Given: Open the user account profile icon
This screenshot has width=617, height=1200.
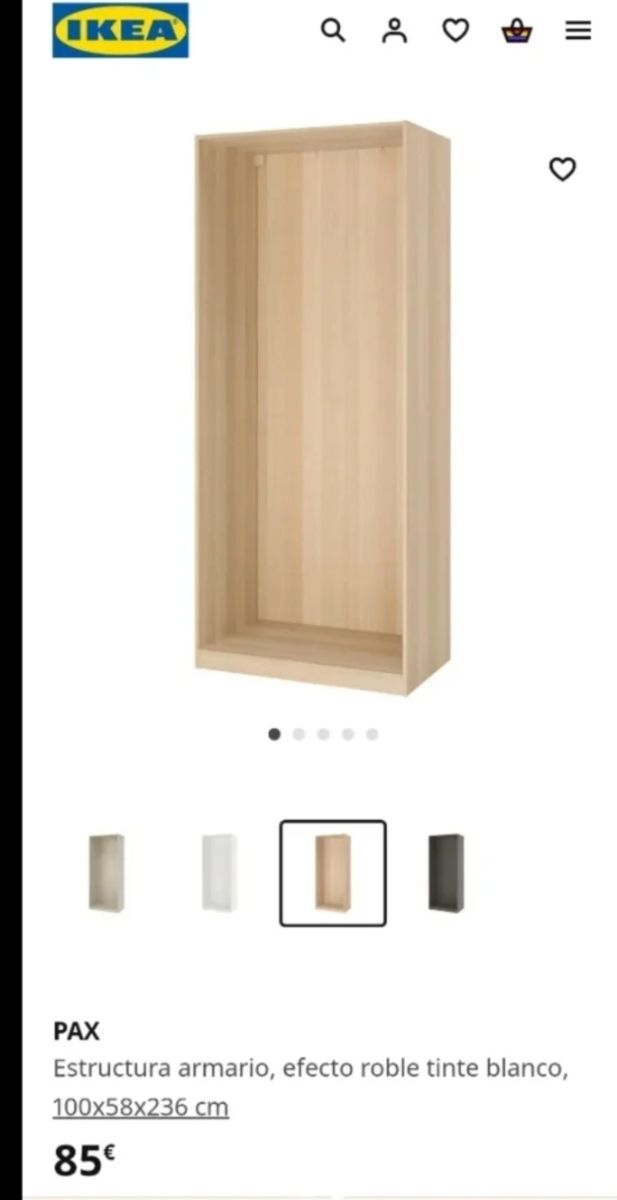Looking at the screenshot, I should point(395,31).
